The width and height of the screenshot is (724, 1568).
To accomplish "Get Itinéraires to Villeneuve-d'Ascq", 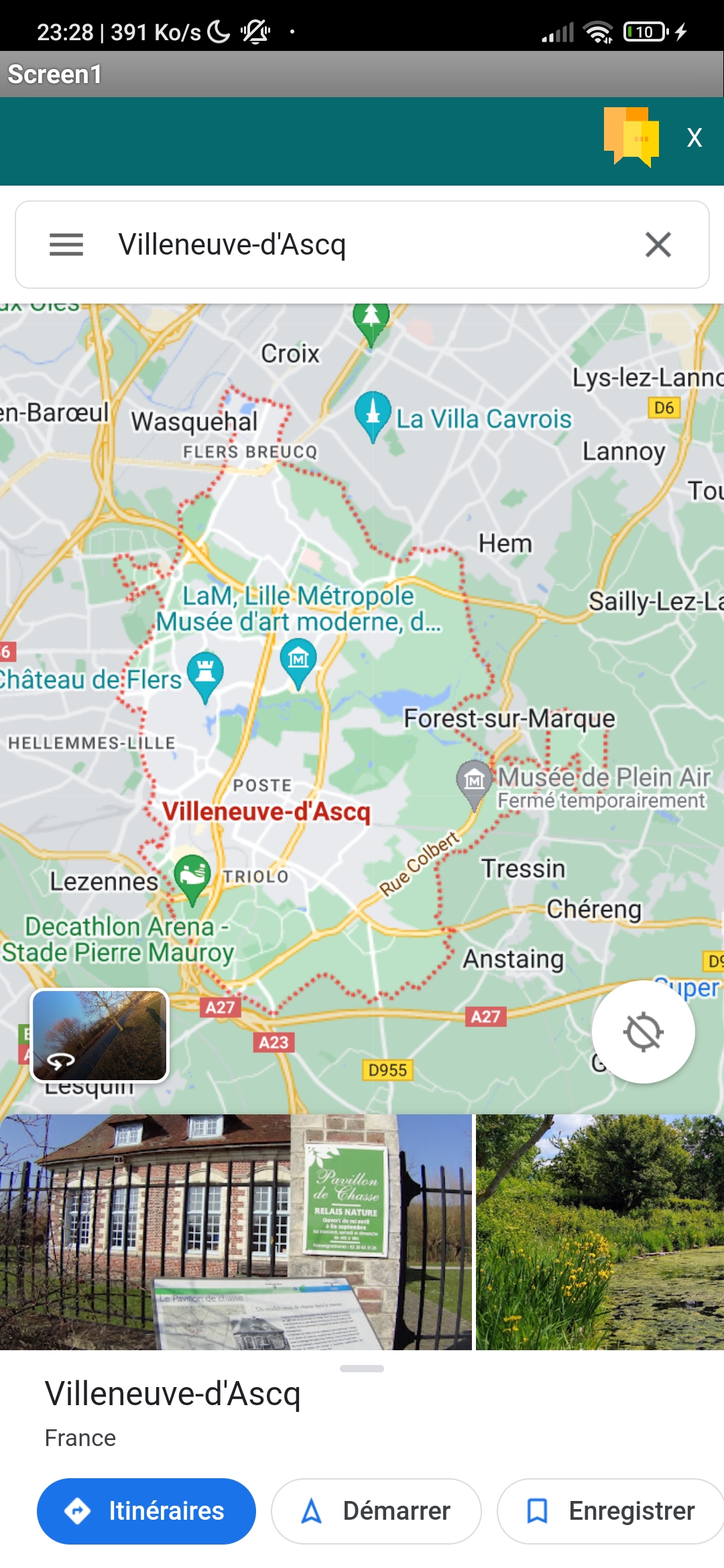I will (x=146, y=1511).
